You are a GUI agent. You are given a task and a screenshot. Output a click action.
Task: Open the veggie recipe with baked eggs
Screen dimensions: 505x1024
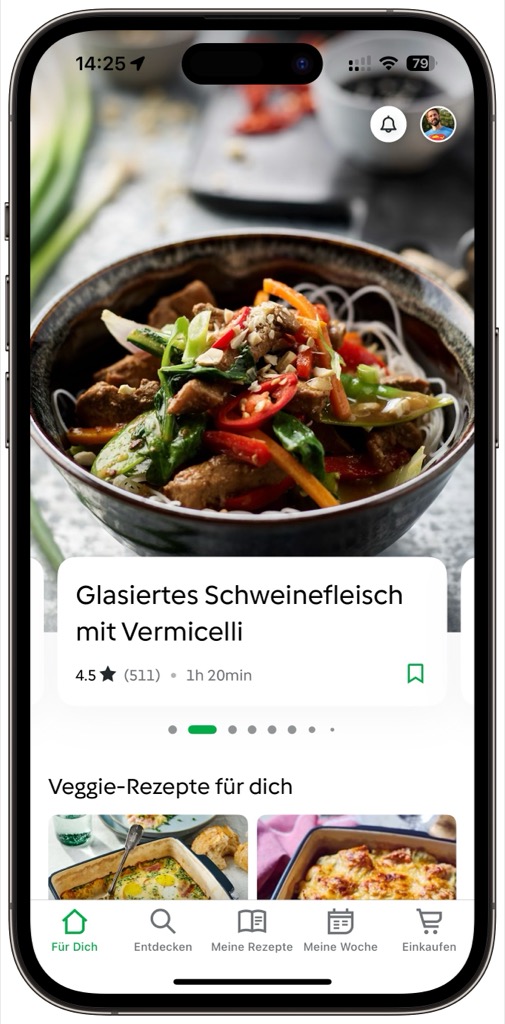(148, 857)
